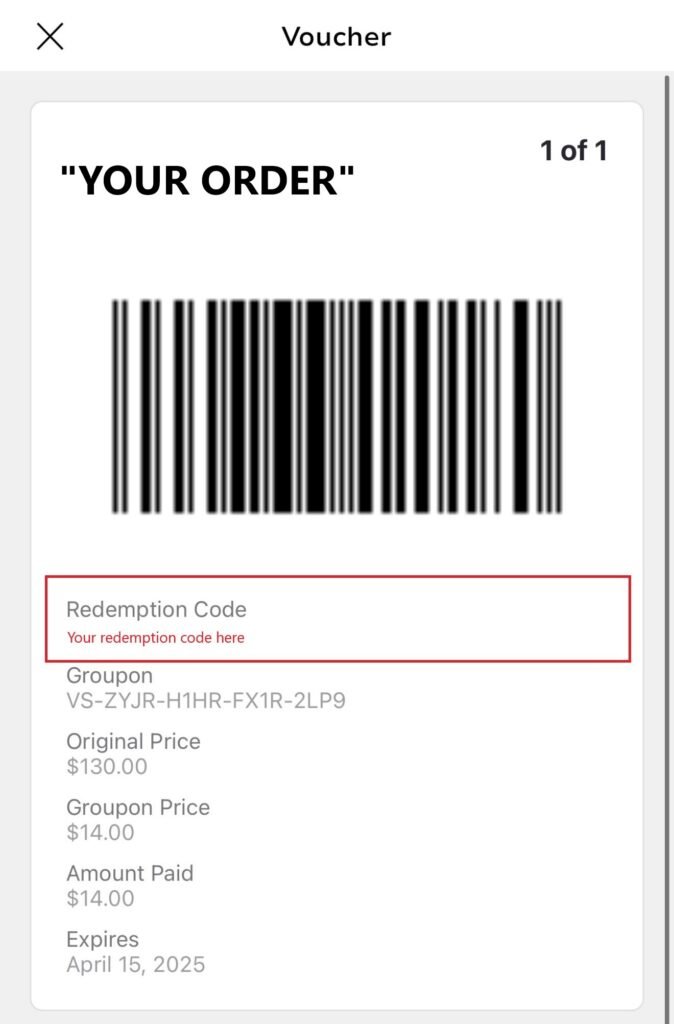Viewport: 674px width, 1024px height.
Task: Close the Voucher screen
Action: 49,37
